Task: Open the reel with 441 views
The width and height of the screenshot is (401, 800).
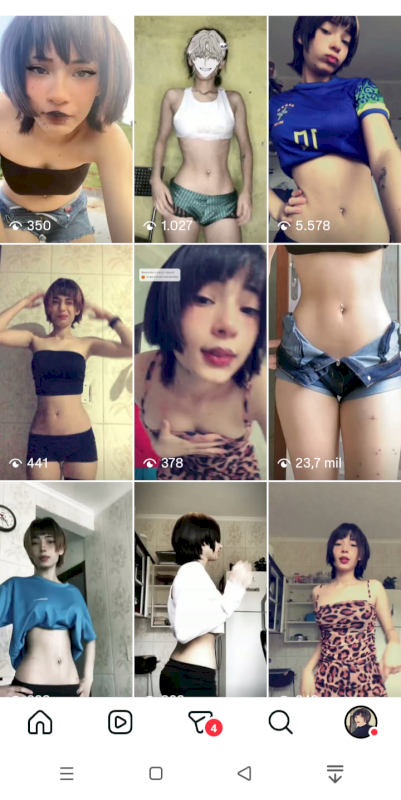Action: (66, 362)
